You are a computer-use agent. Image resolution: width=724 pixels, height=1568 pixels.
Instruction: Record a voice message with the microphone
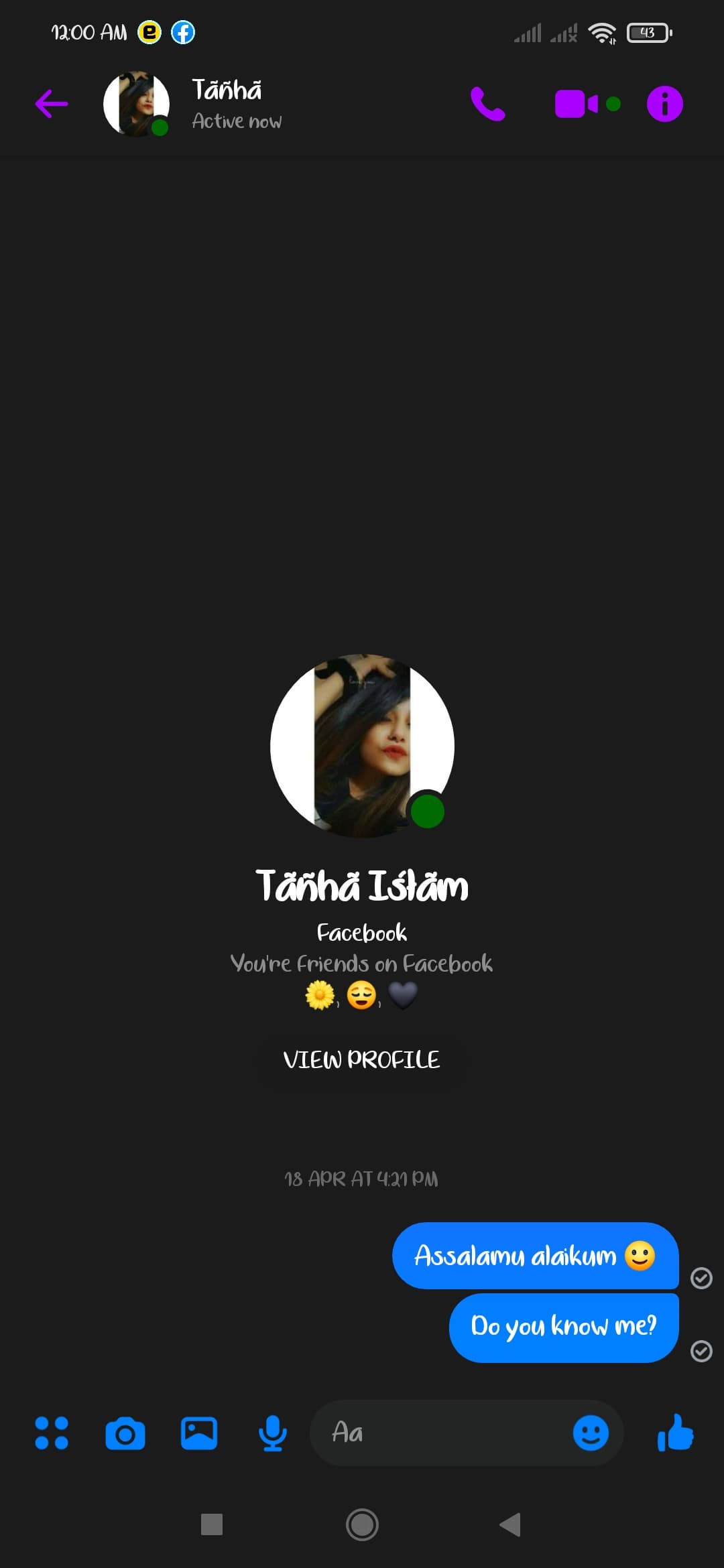click(x=273, y=1433)
